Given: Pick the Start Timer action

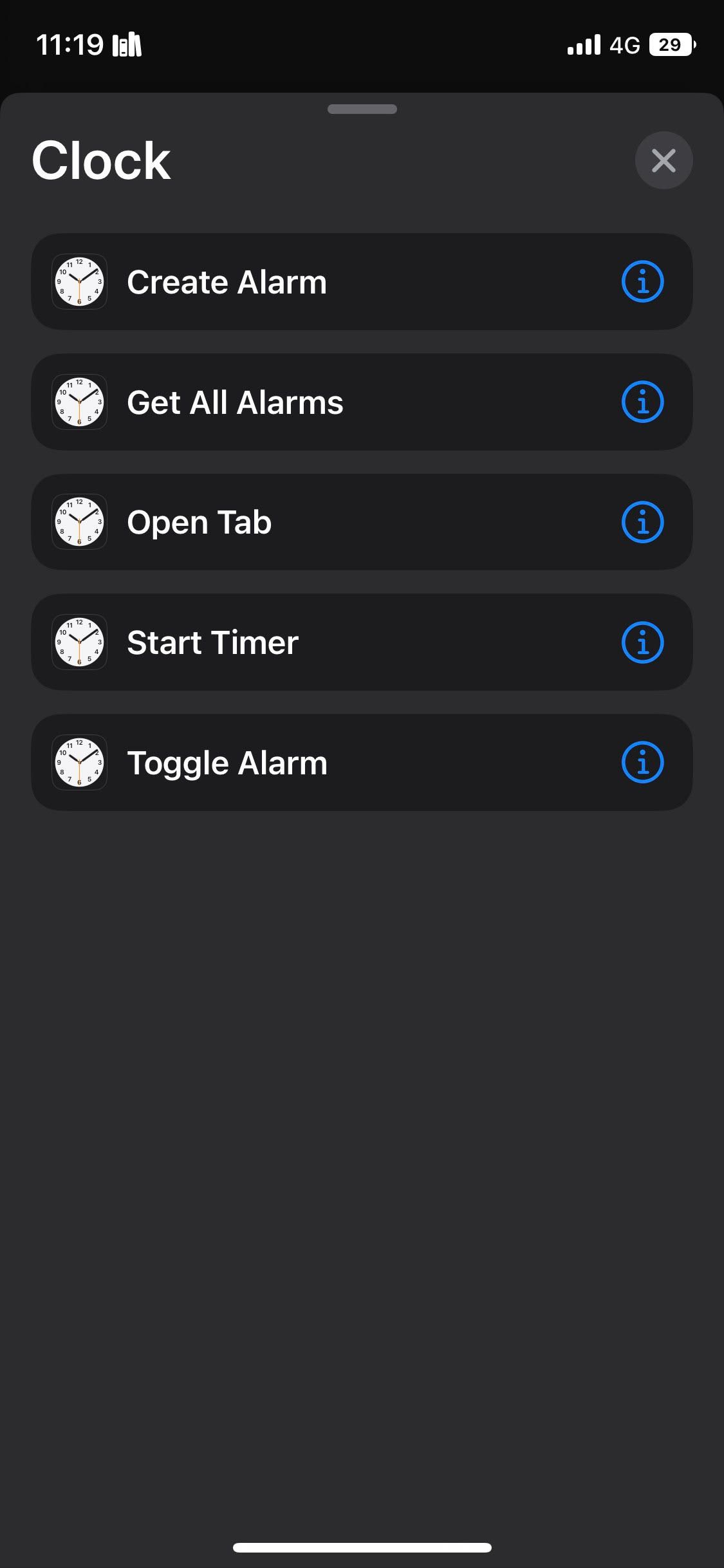Looking at the screenshot, I should (x=290, y=642).
